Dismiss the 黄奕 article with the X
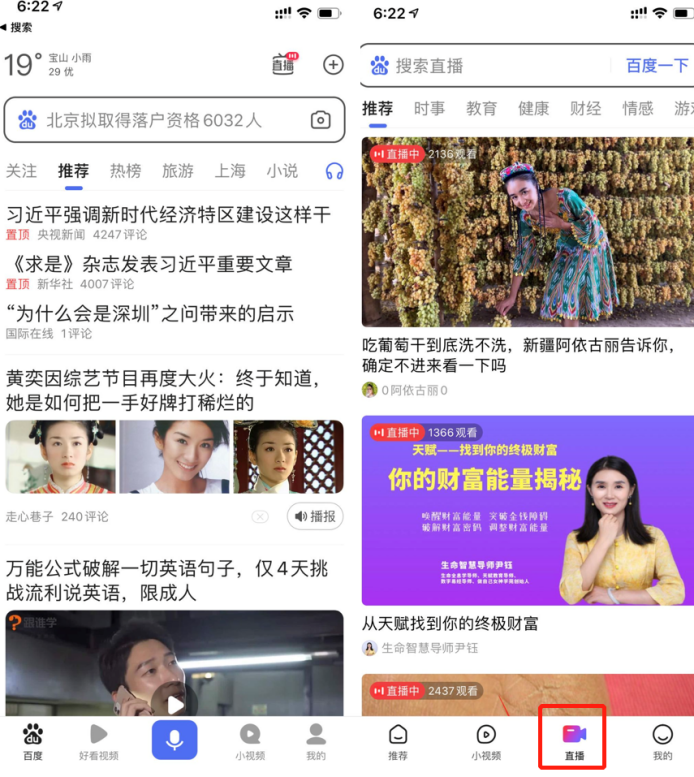The height and width of the screenshot is (777, 694). [260, 516]
